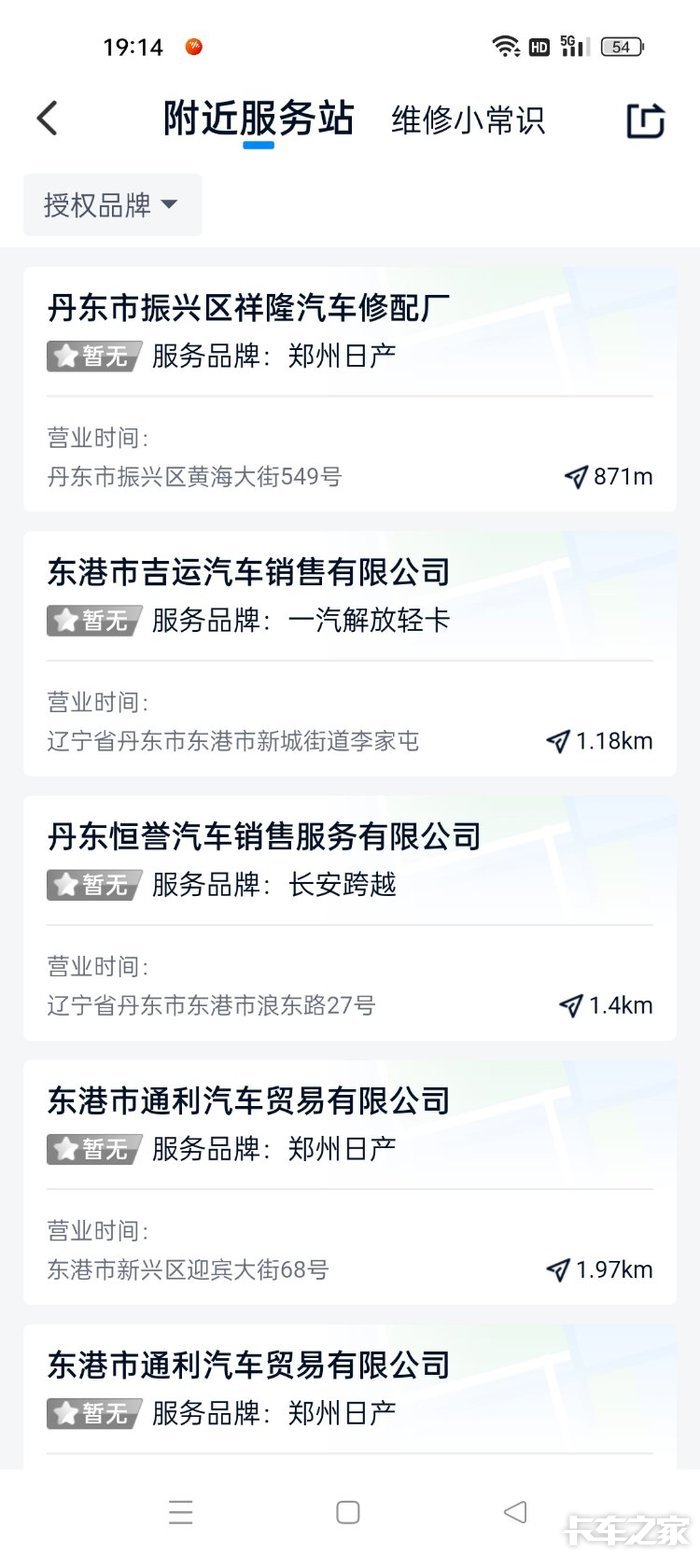Navigate to the station 871m away
This screenshot has width=700, height=1555.
tap(609, 477)
